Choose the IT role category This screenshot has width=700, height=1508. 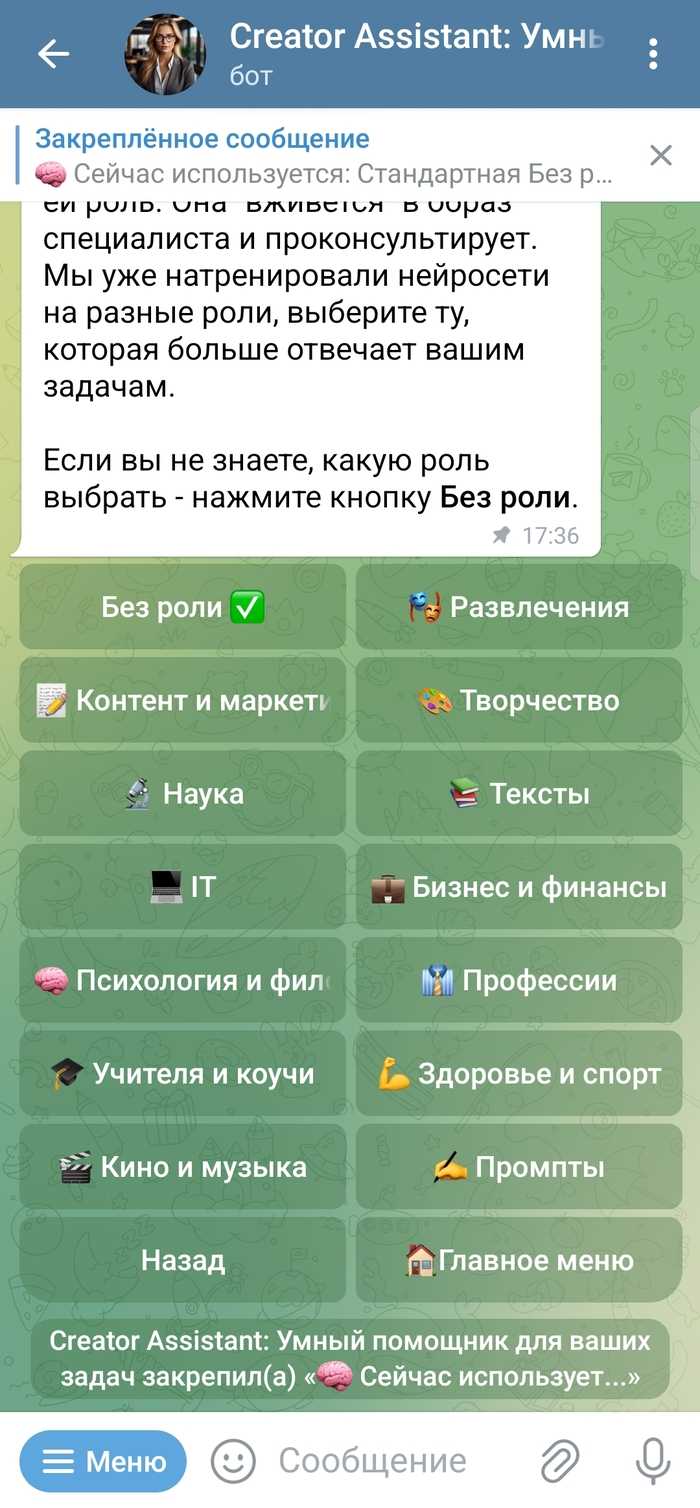183,887
